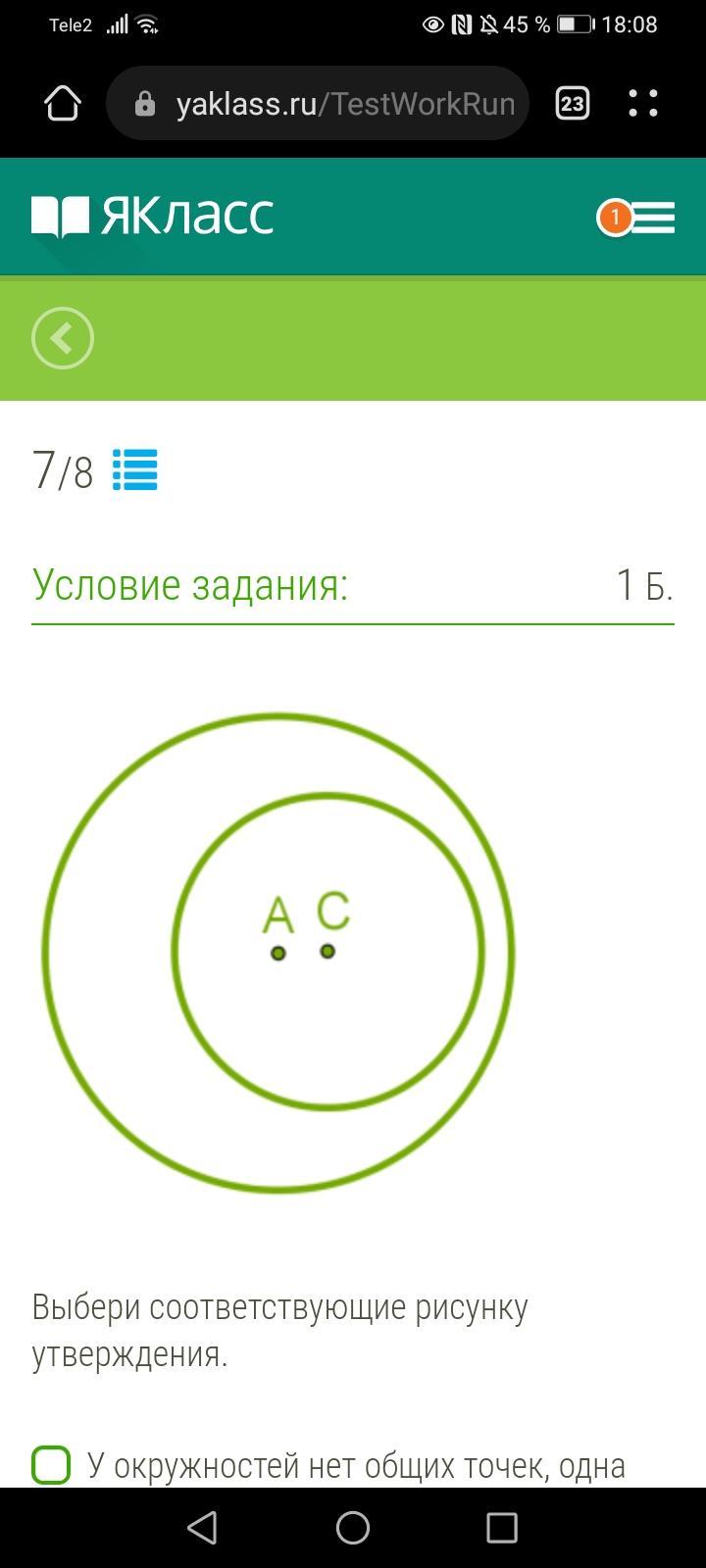Check the 'У окружностей нет общих точек' option

click(51, 1465)
